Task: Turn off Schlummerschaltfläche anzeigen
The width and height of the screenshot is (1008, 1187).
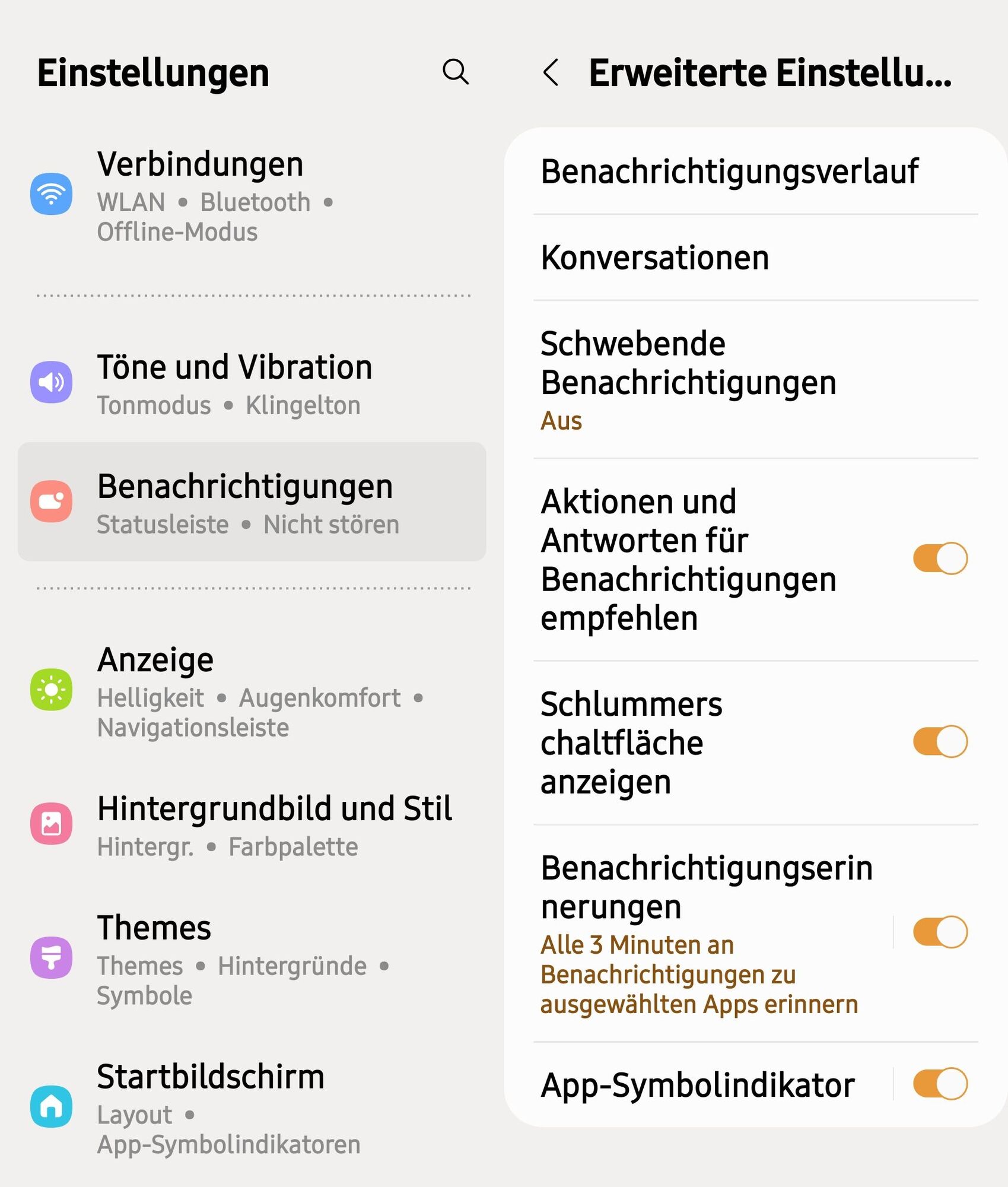Action: click(x=940, y=742)
